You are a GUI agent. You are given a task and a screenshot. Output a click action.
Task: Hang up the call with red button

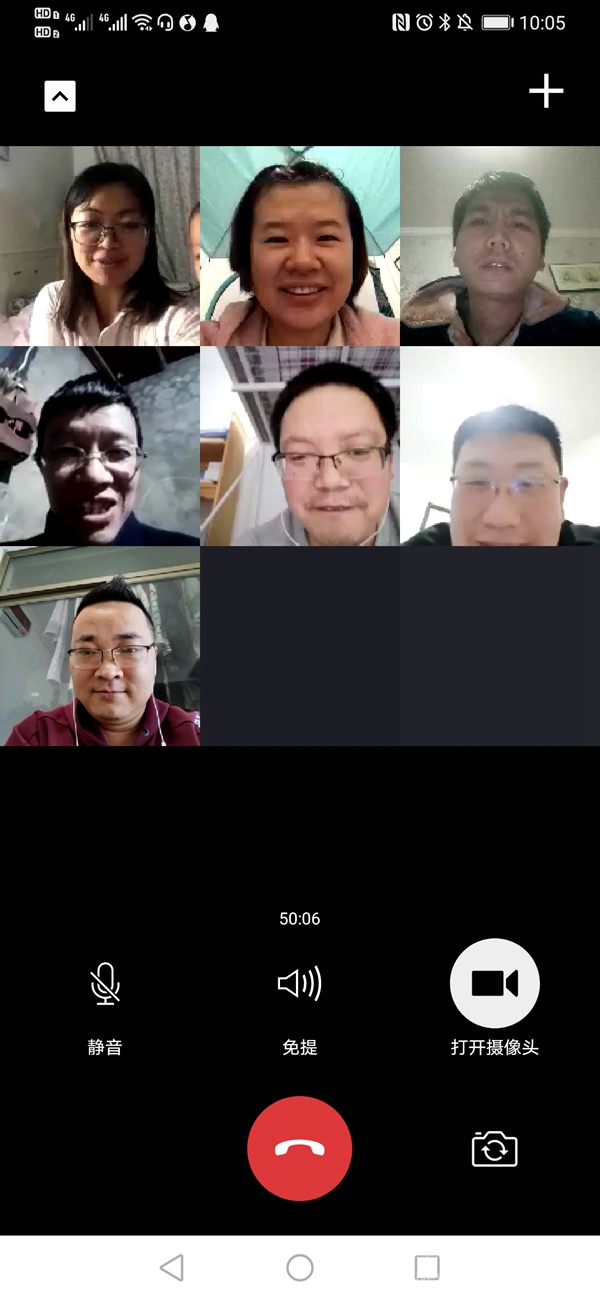point(300,1148)
